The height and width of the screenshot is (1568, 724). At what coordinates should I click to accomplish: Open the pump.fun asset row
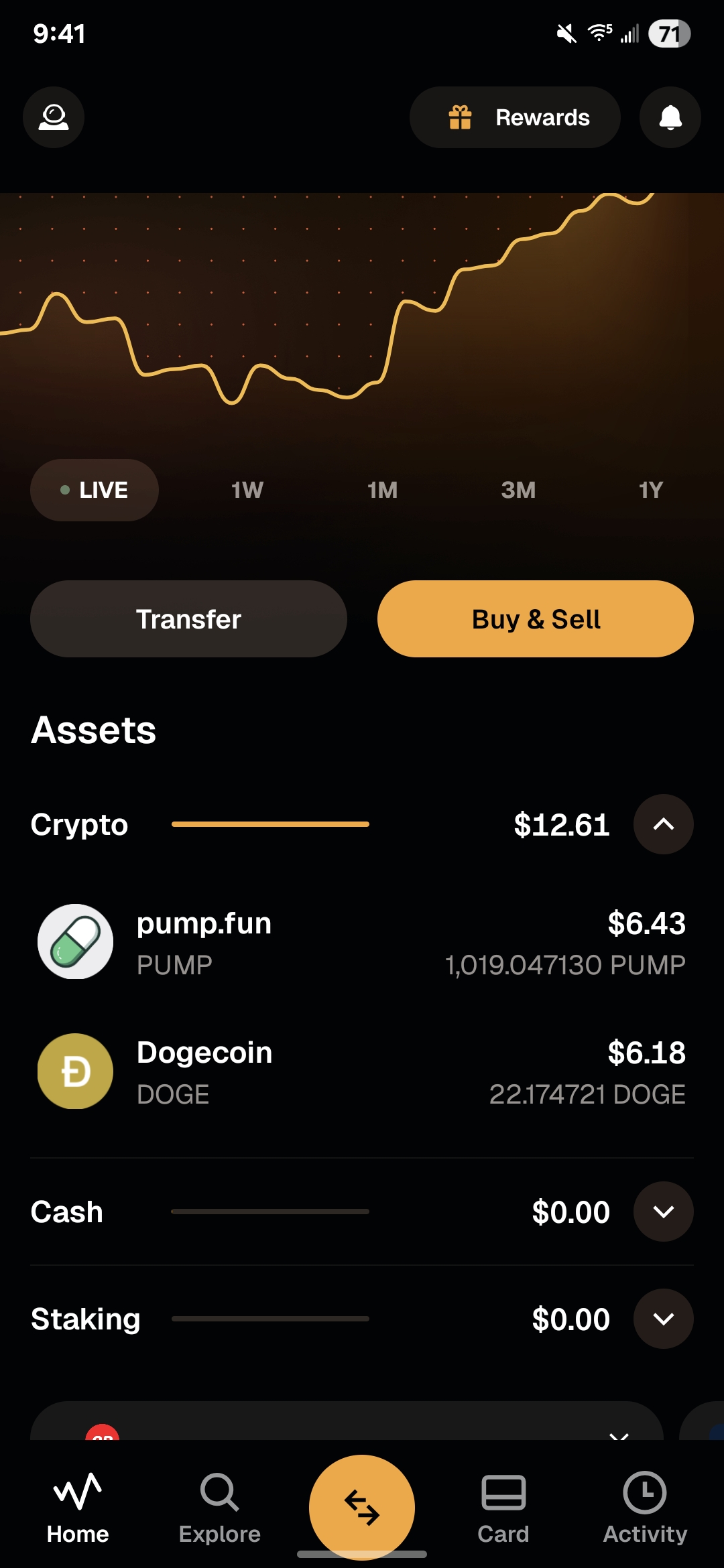tap(362, 942)
